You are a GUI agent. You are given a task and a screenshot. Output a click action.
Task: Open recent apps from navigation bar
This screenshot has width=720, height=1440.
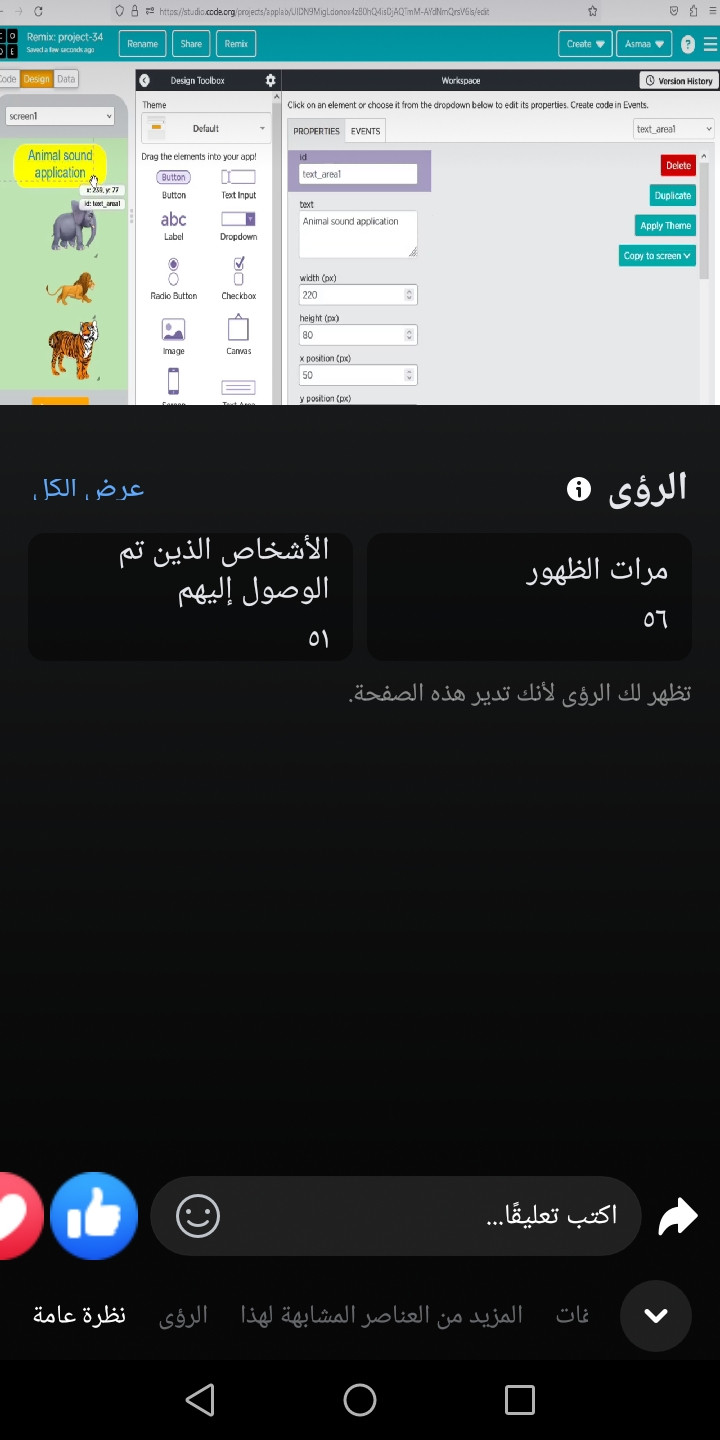pos(520,1400)
